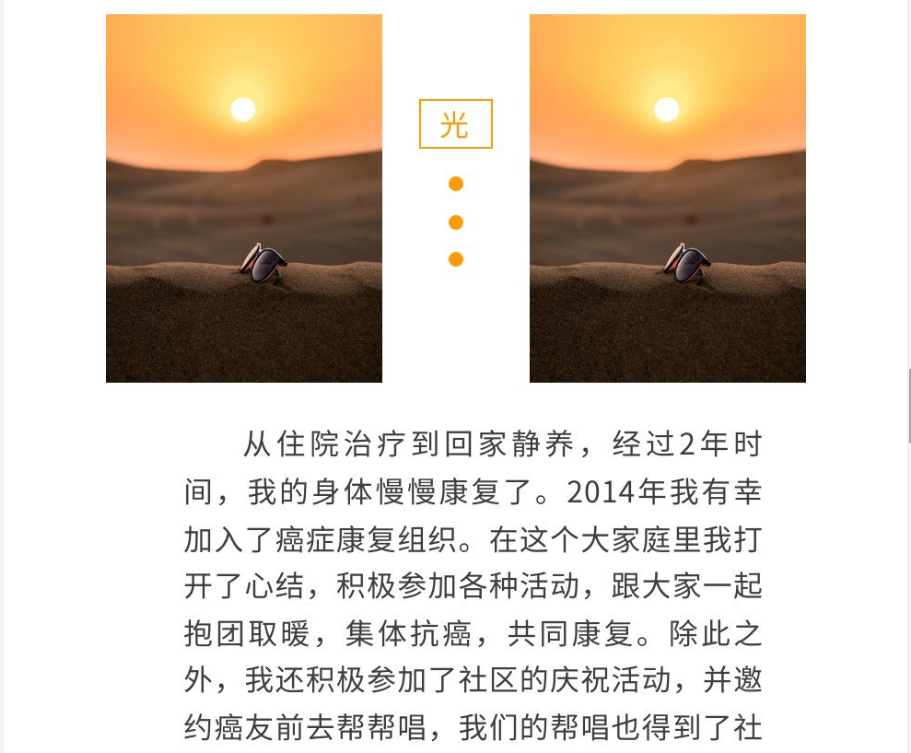Screen dimensions: 911x753
Task: Open the first desert sunset photo
Action: tap(244, 198)
